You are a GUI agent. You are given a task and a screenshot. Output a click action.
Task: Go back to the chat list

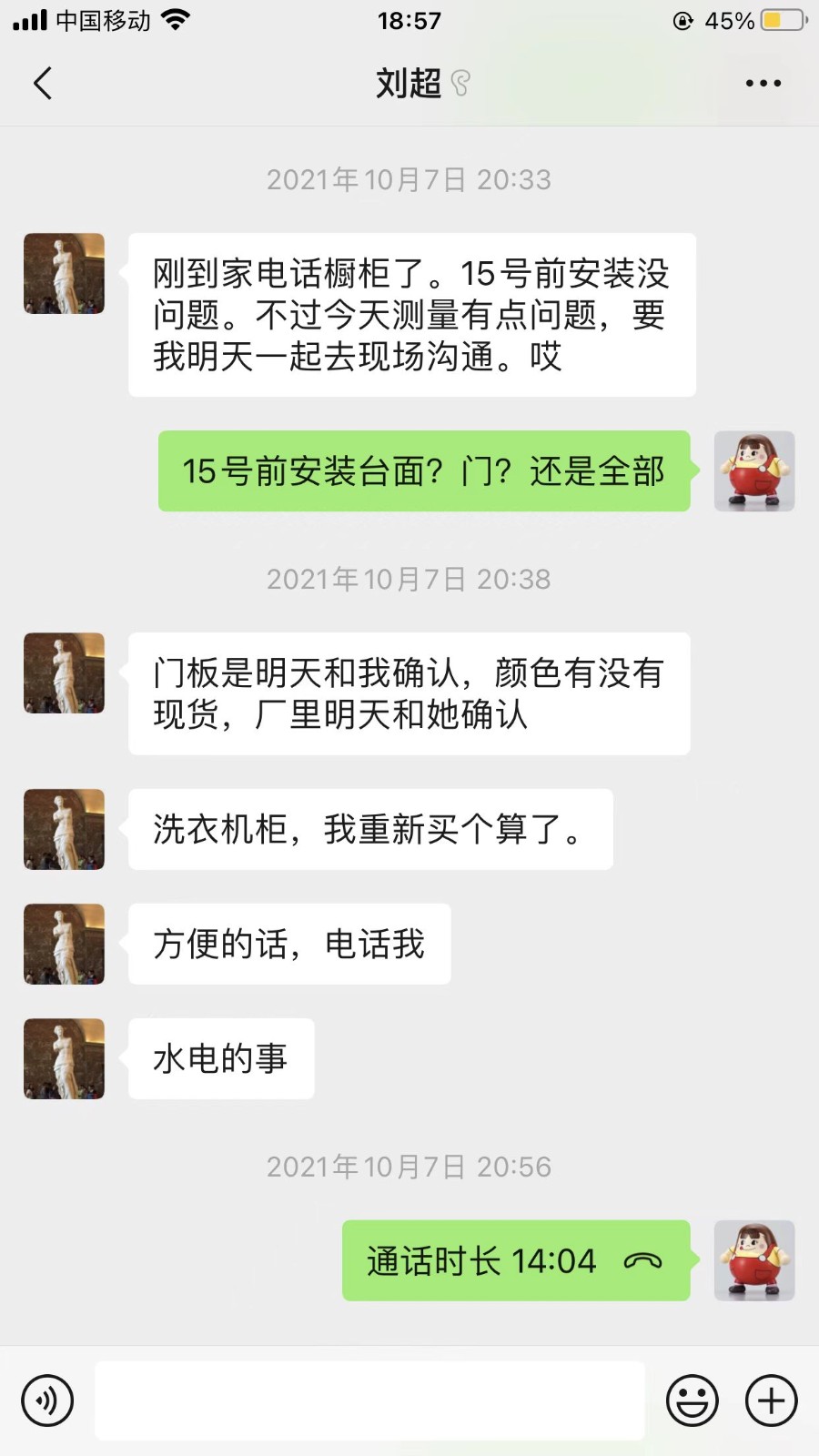(43, 83)
